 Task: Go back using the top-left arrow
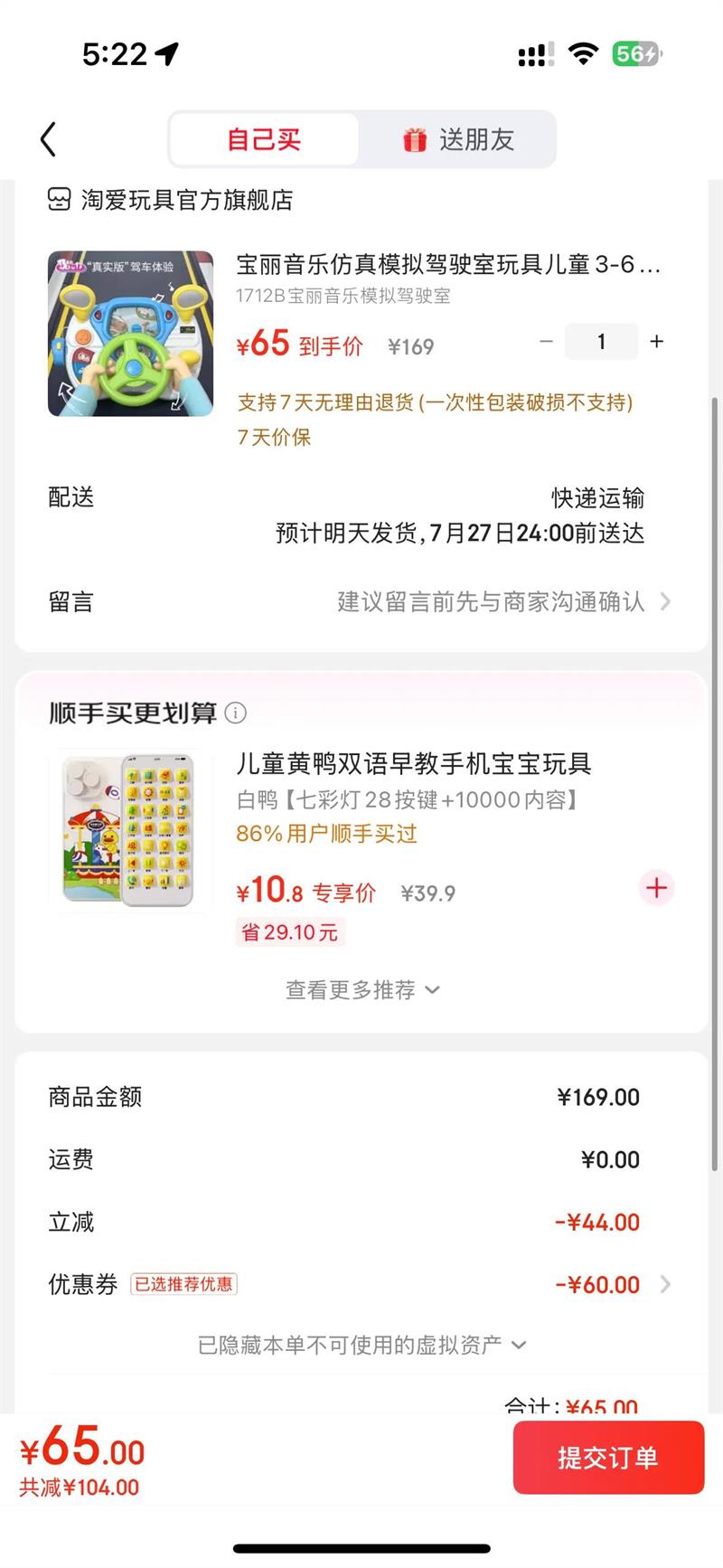pyautogui.click(x=49, y=139)
